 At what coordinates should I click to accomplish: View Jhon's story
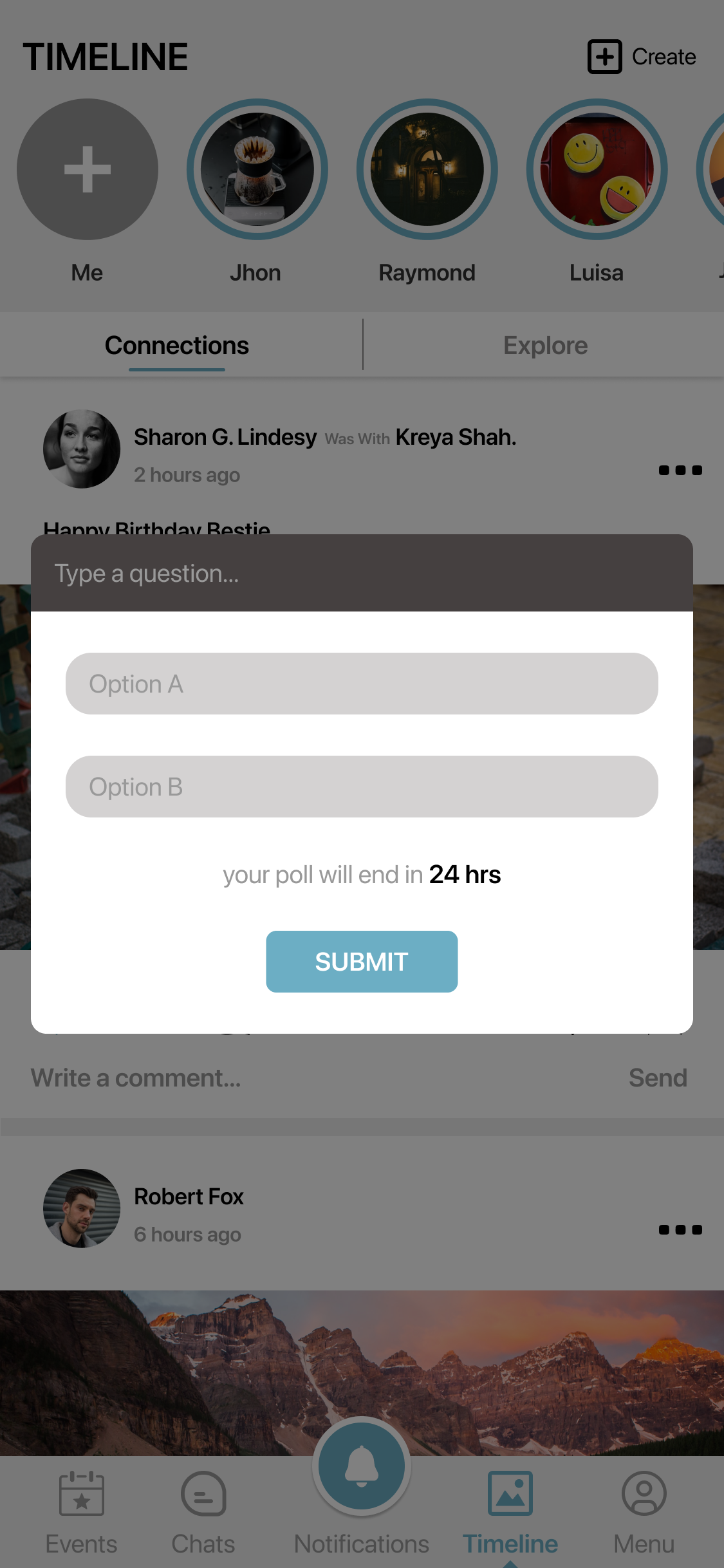click(257, 169)
